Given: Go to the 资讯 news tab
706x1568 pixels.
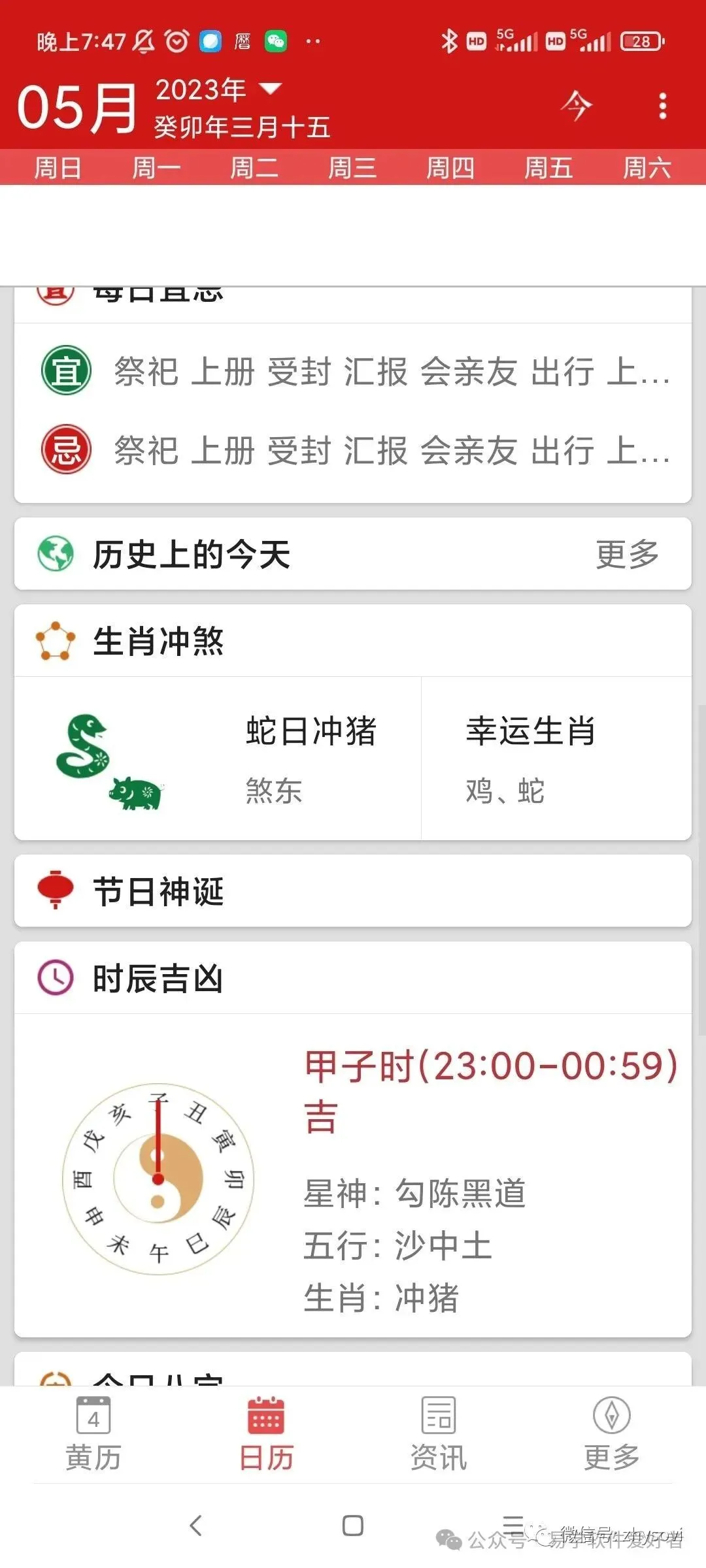Looking at the screenshot, I should [439, 1432].
